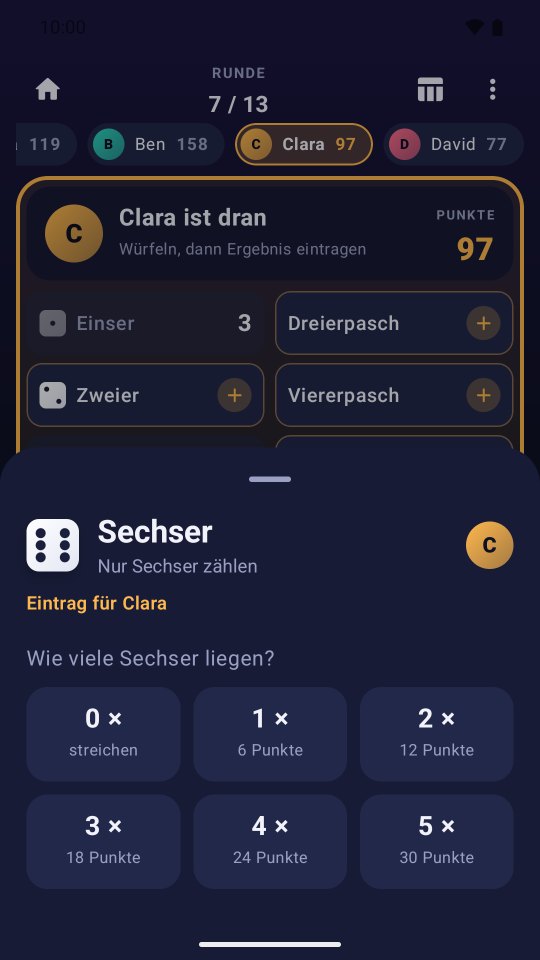Go to the home screen icon
Viewport: 540px width, 960px height.
[48, 89]
